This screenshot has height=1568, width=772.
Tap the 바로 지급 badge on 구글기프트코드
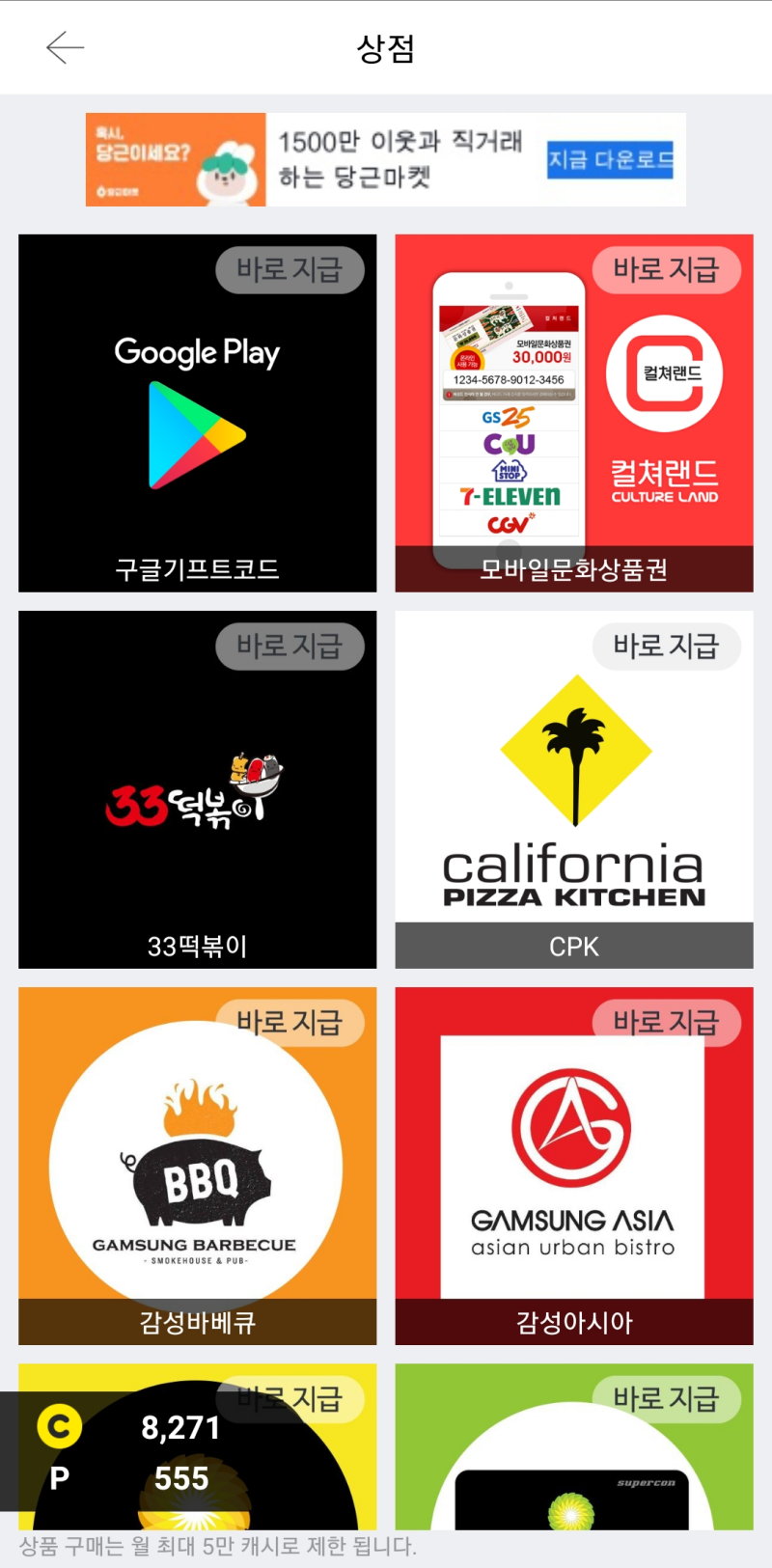289,269
